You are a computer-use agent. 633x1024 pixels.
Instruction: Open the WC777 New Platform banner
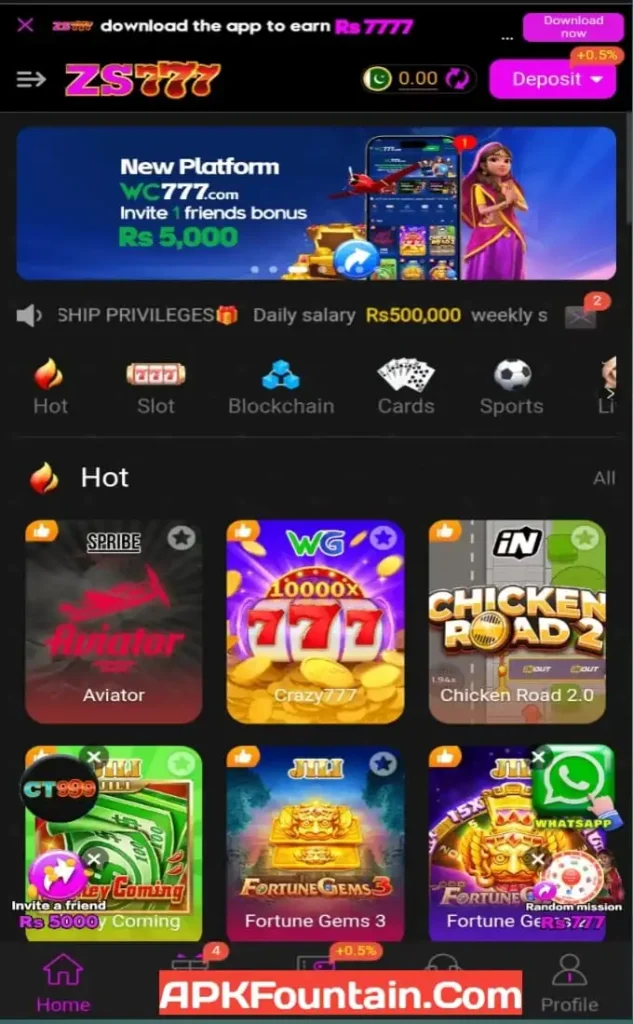click(x=316, y=203)
